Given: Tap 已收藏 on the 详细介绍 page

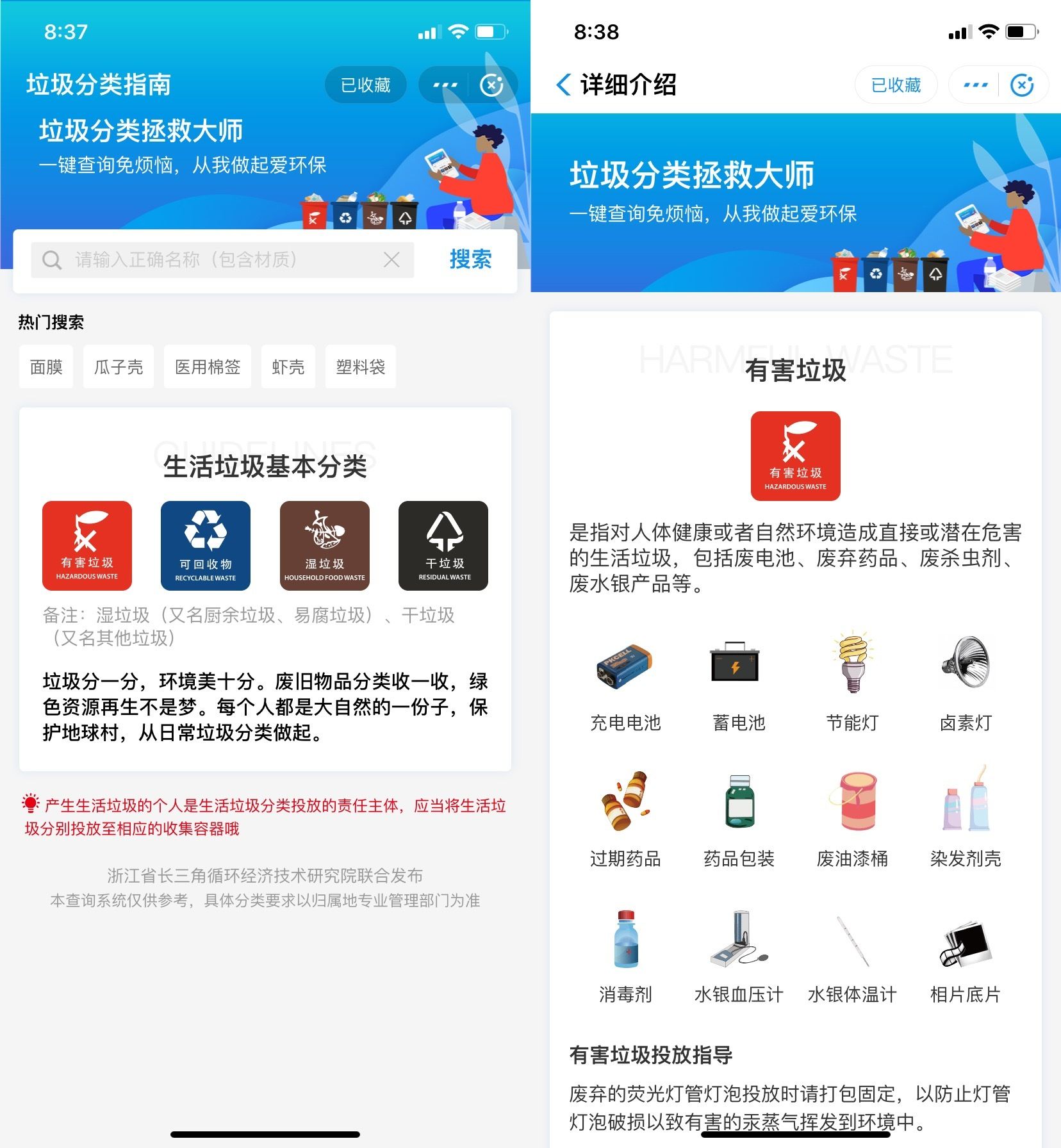Looking at the screenshot, I should (x=896, y=85).
